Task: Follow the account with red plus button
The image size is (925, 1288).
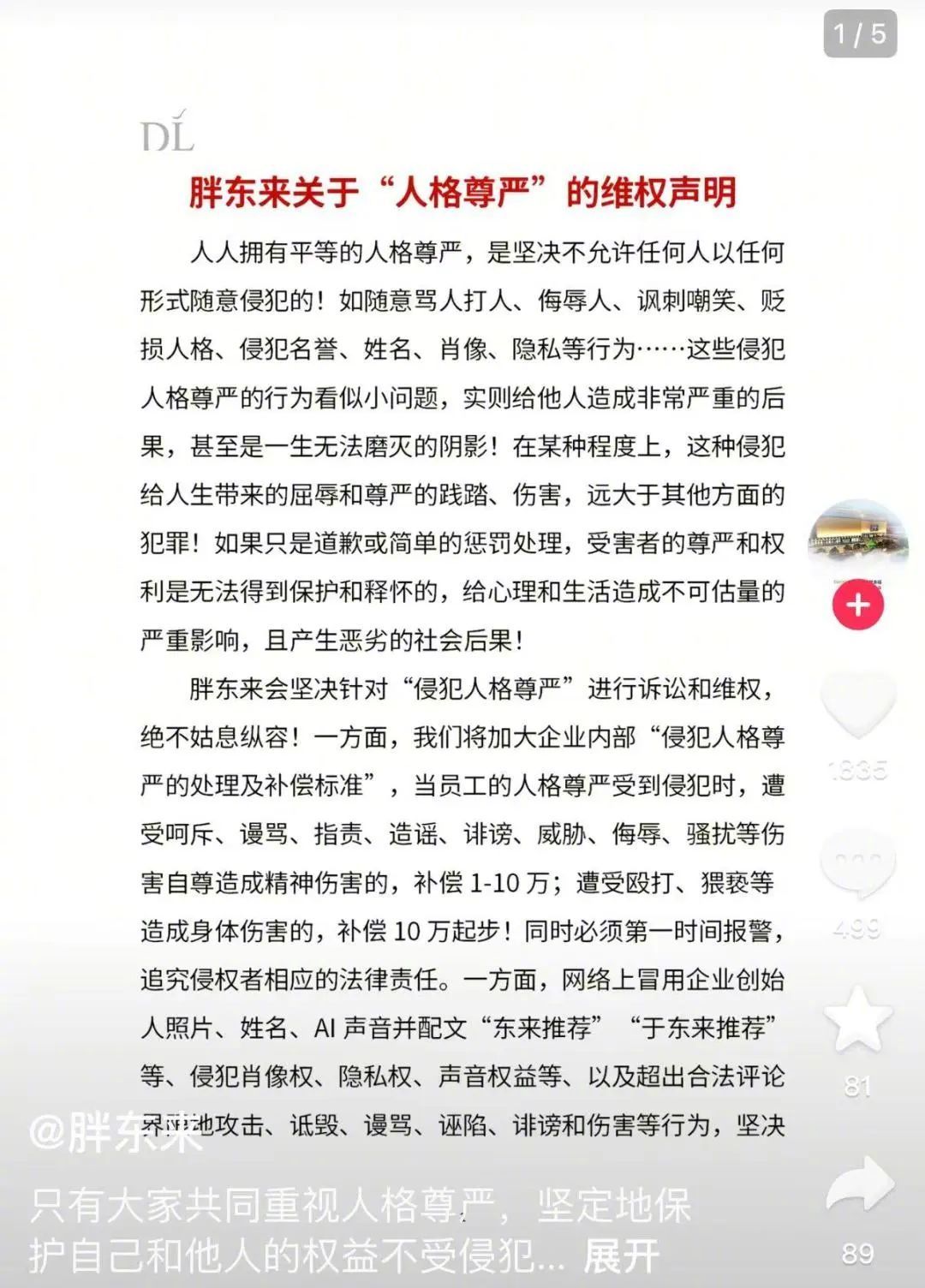Action: pyautogui.click(x=857, y=605)
